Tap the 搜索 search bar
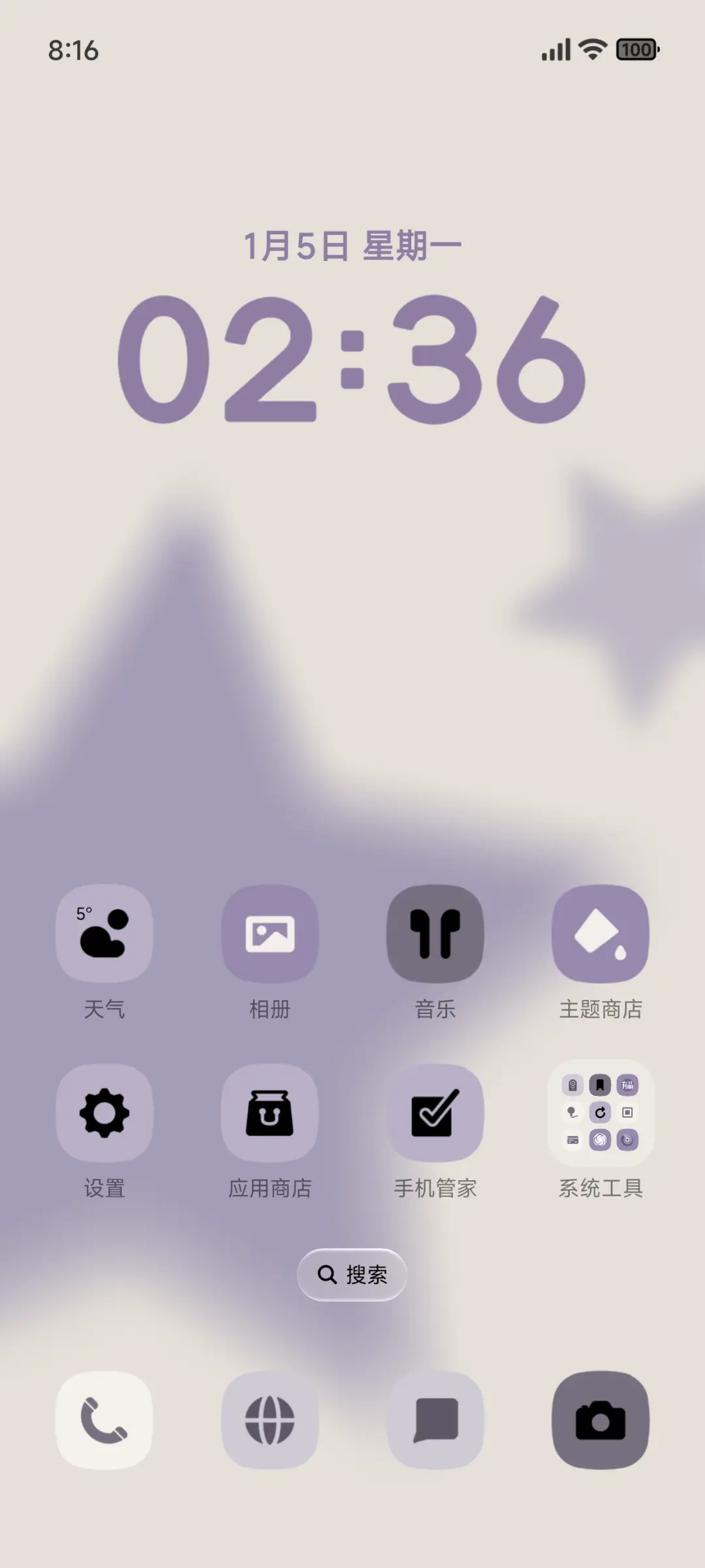 [x=352, y=1275]
